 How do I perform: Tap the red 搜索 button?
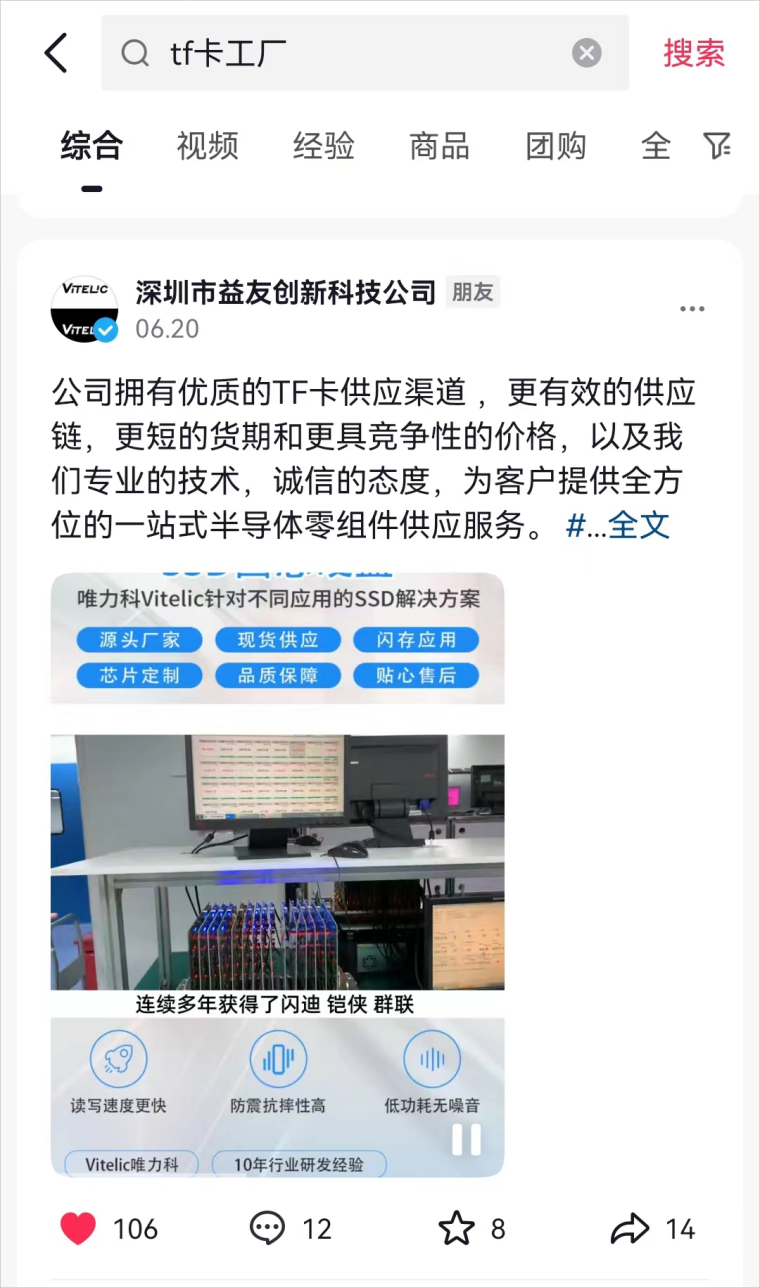coord(694,53)
